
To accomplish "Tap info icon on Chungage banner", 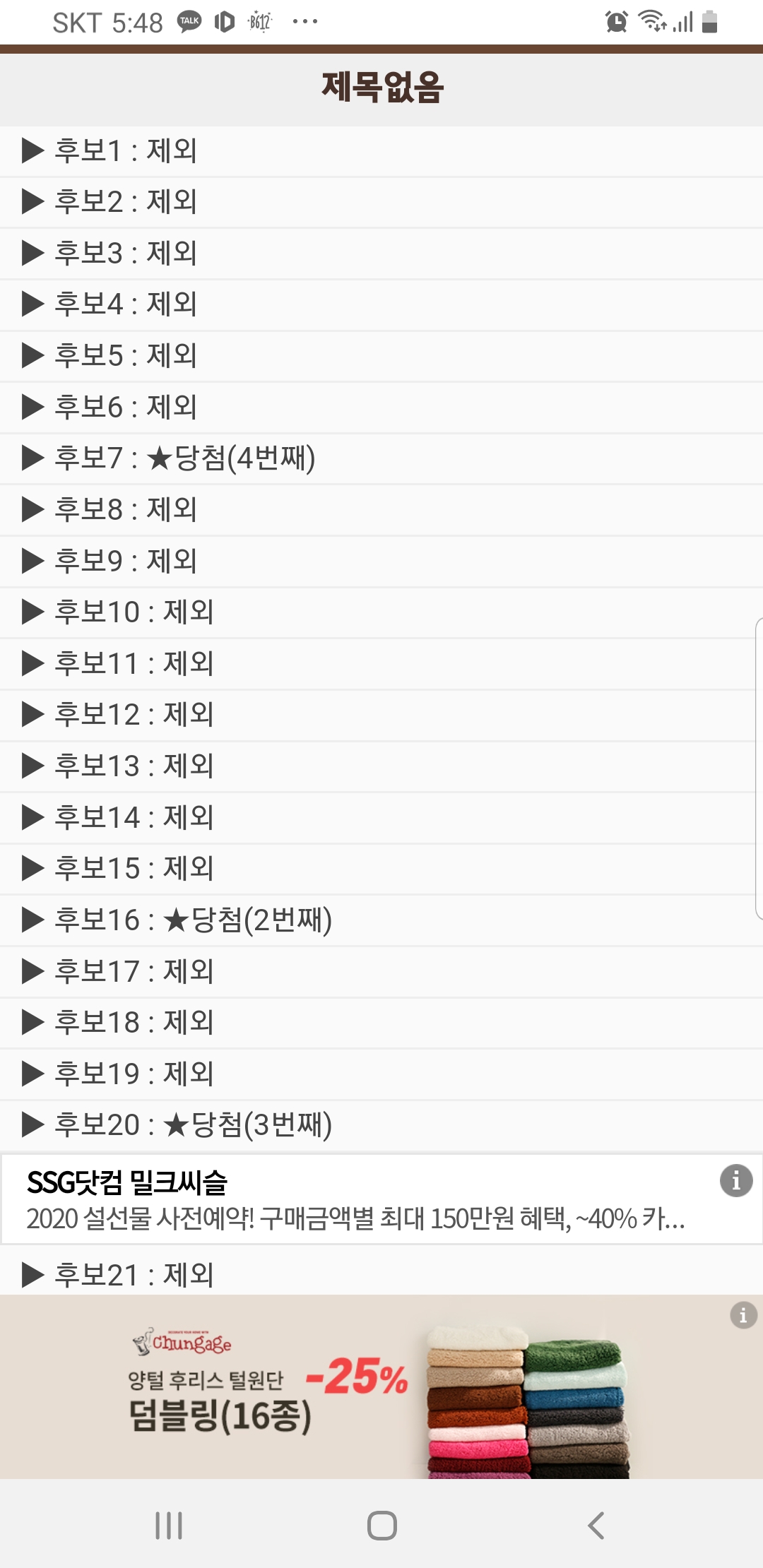I will pyautogui.click(x=743, y=1315).
